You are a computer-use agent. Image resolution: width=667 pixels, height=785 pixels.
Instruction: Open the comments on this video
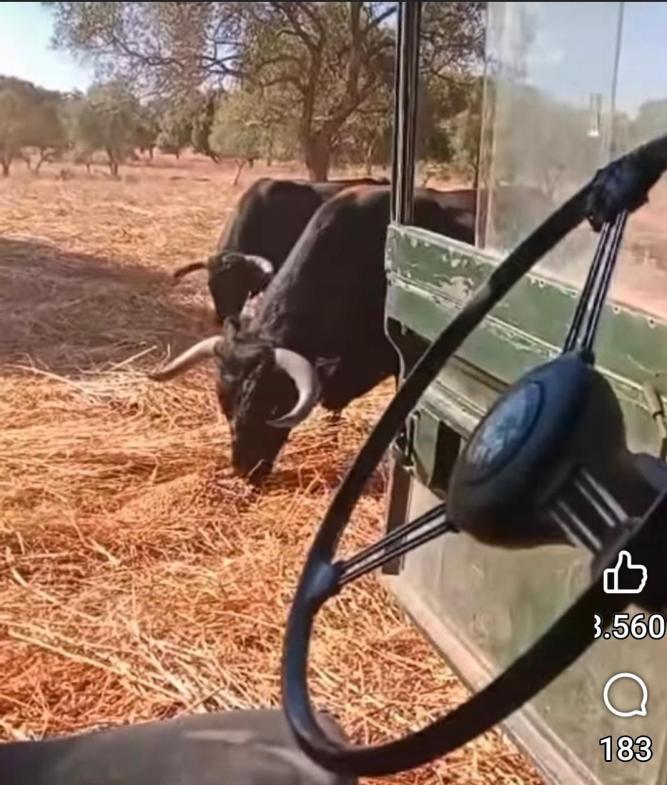click(x=625, y=696)
